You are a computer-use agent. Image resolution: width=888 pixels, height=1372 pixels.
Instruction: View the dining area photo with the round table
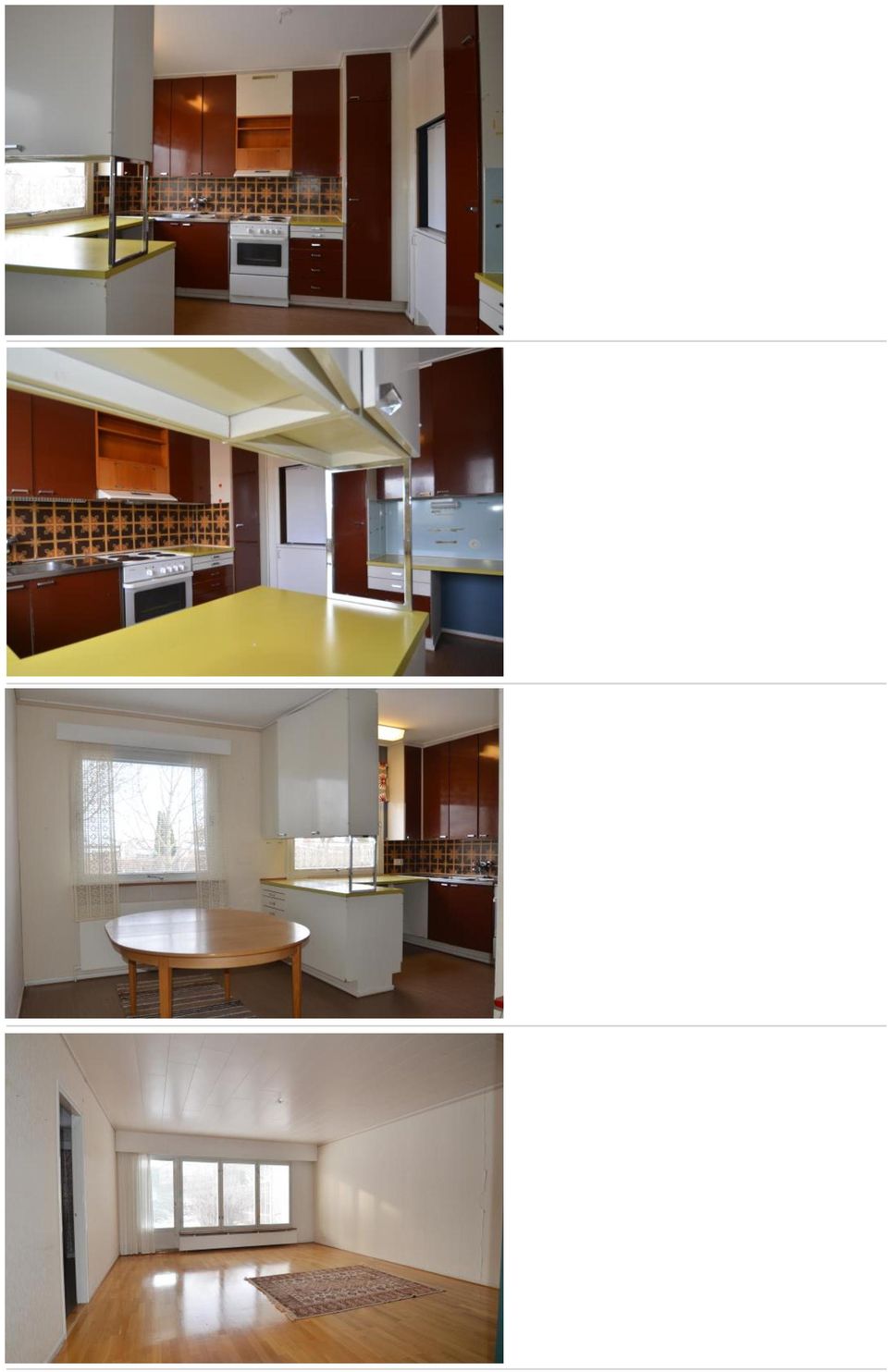[x=254, y=852]
